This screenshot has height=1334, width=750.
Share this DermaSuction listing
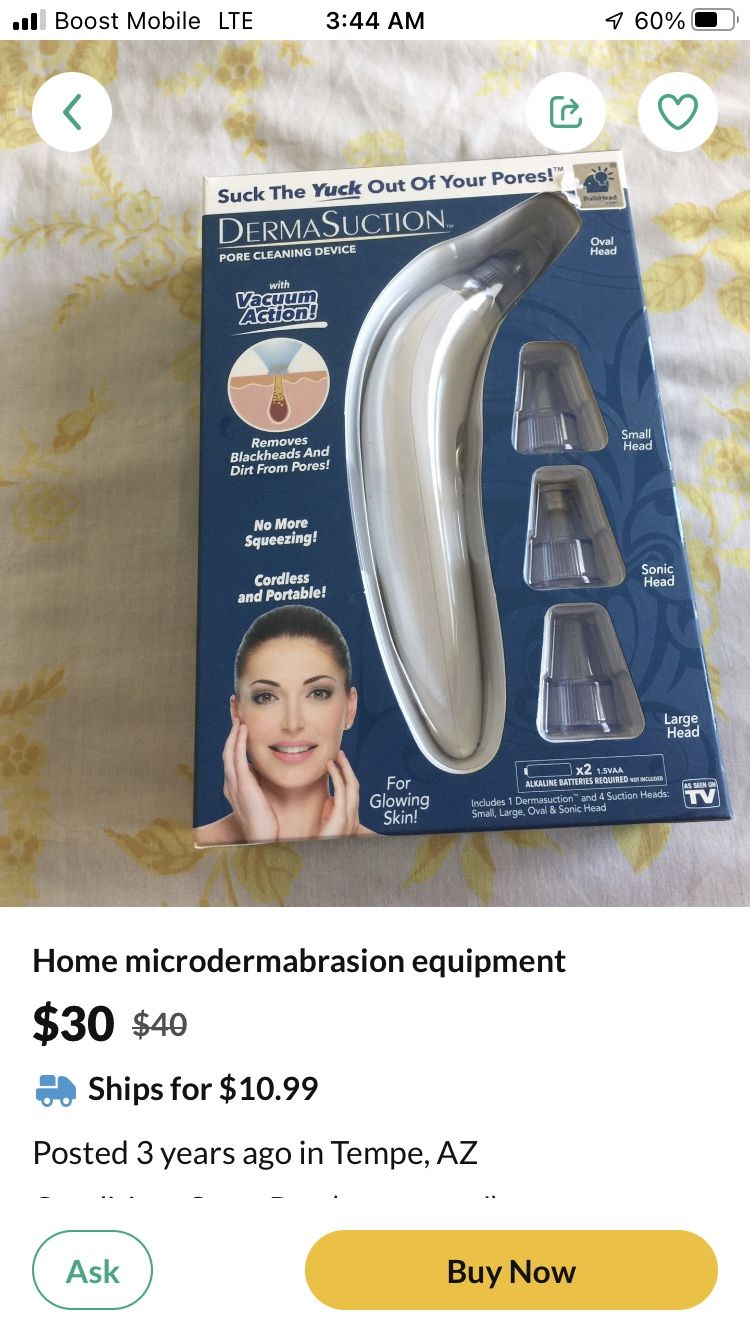pyautogui.click(x=566, y=112)
